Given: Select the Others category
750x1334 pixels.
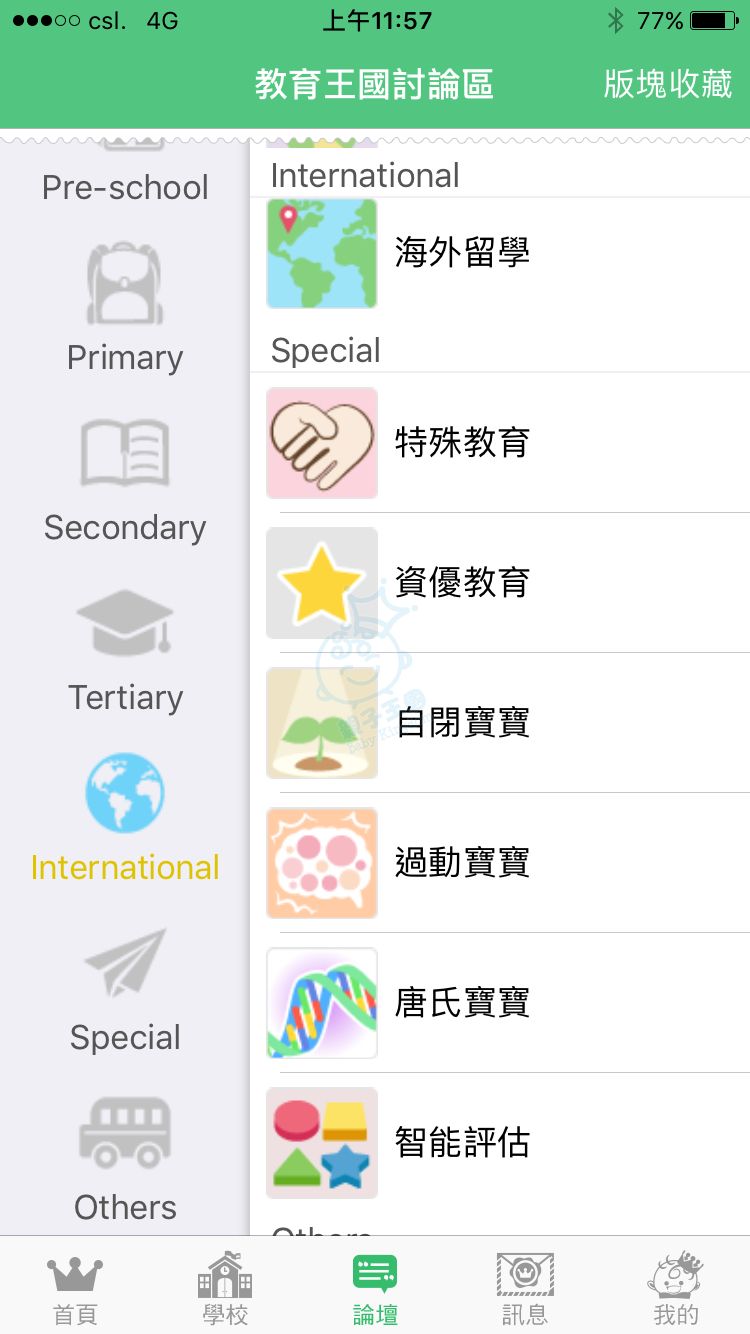Looking at the screenshot, I should 125,1162.
